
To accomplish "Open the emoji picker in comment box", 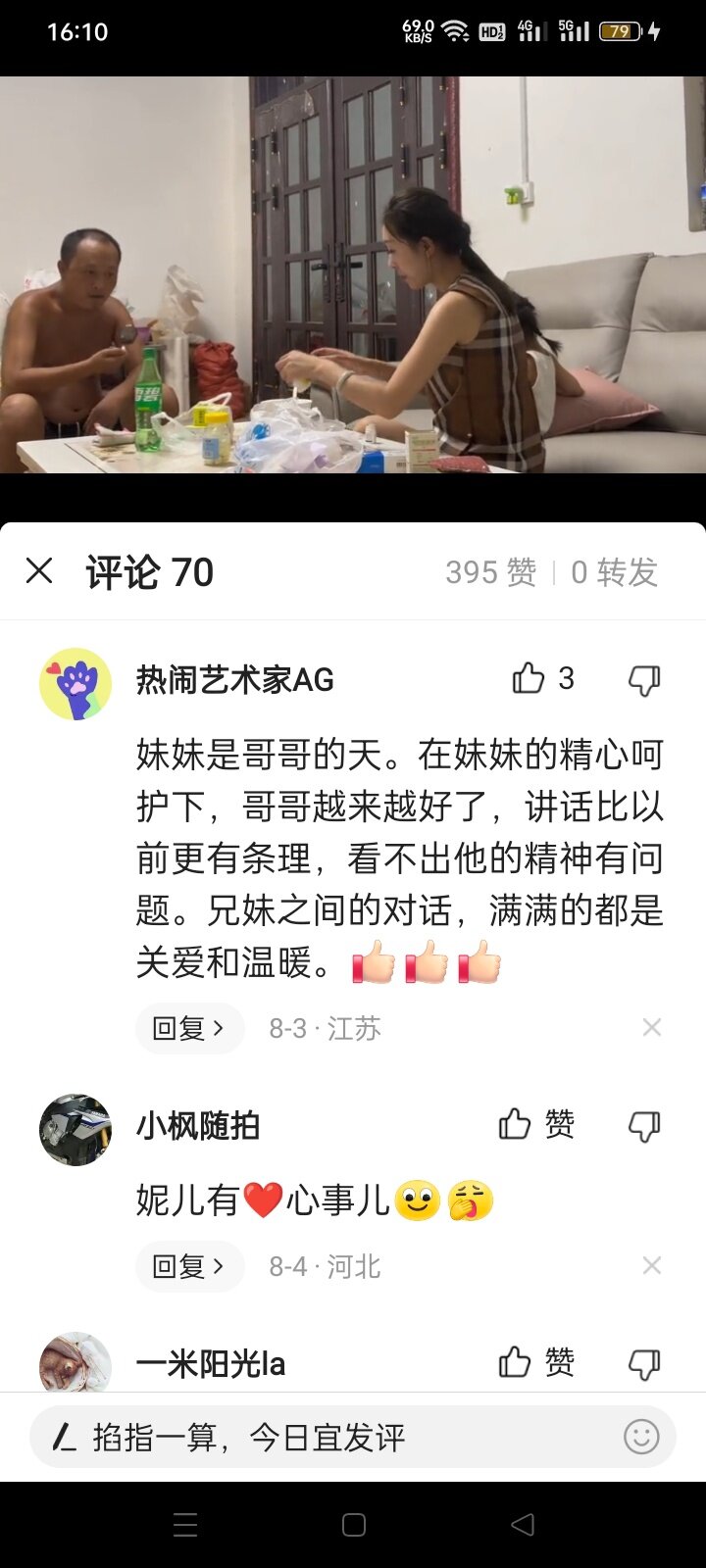I will point(641,1438).
